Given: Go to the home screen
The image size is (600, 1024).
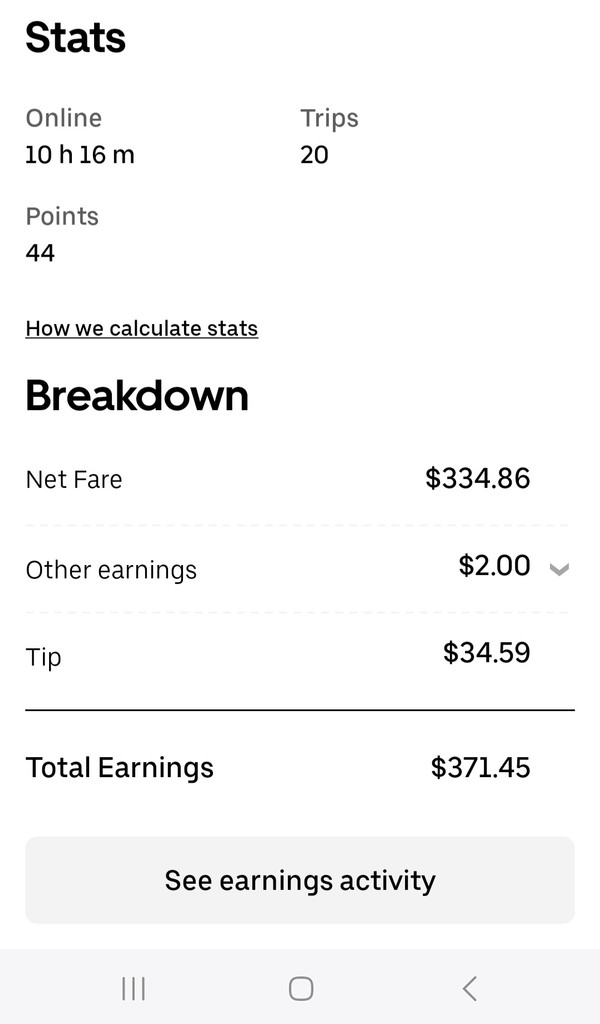Looking at the screenshot, I should [x=300, y=989].
